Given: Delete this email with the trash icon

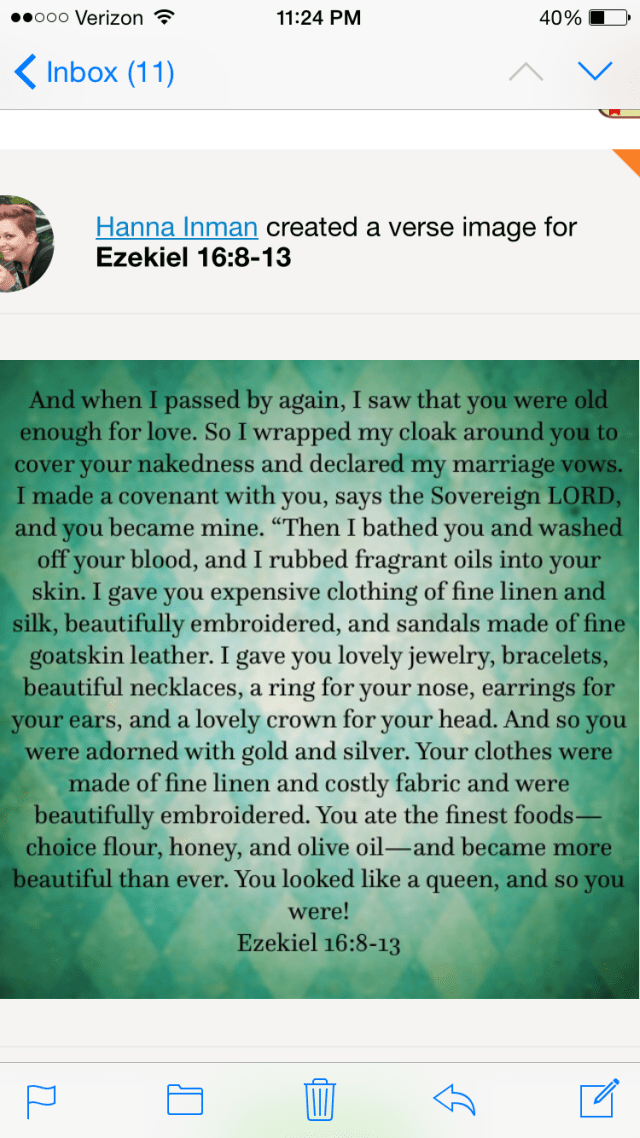Looking at the screenshot, I should tap(320, 1098).
